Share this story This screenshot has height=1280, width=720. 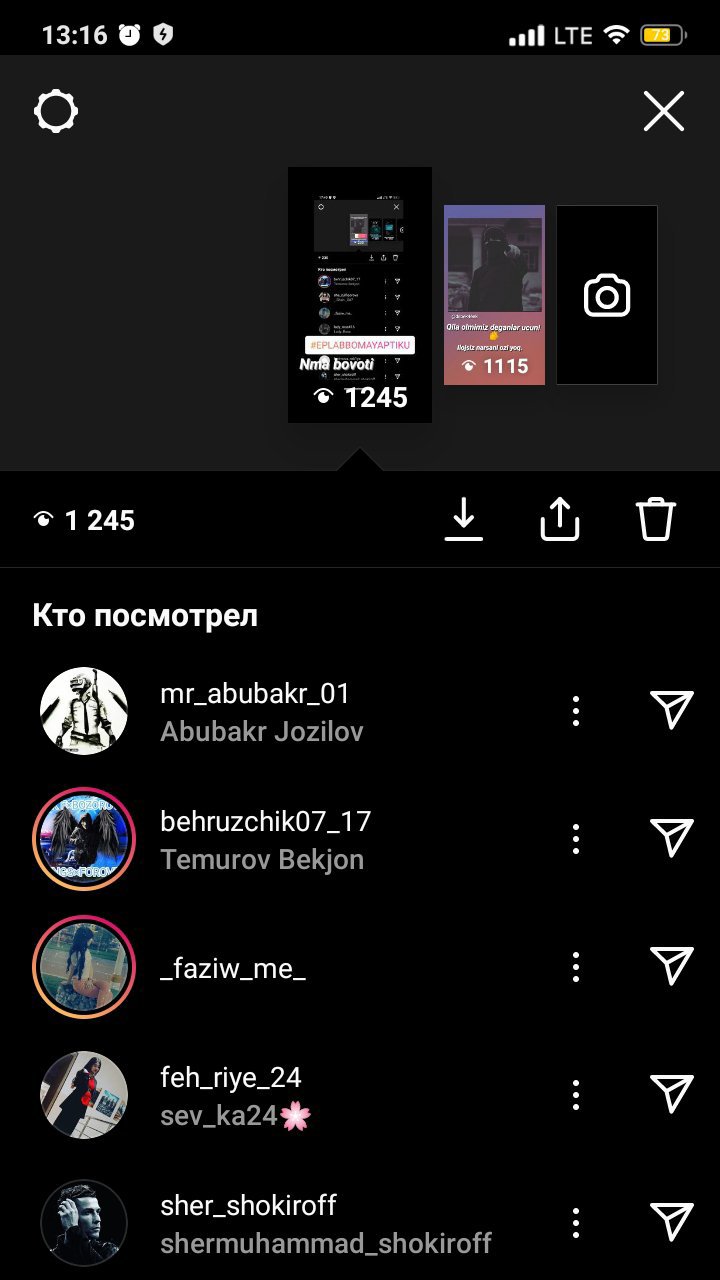(x=560, y=520)
